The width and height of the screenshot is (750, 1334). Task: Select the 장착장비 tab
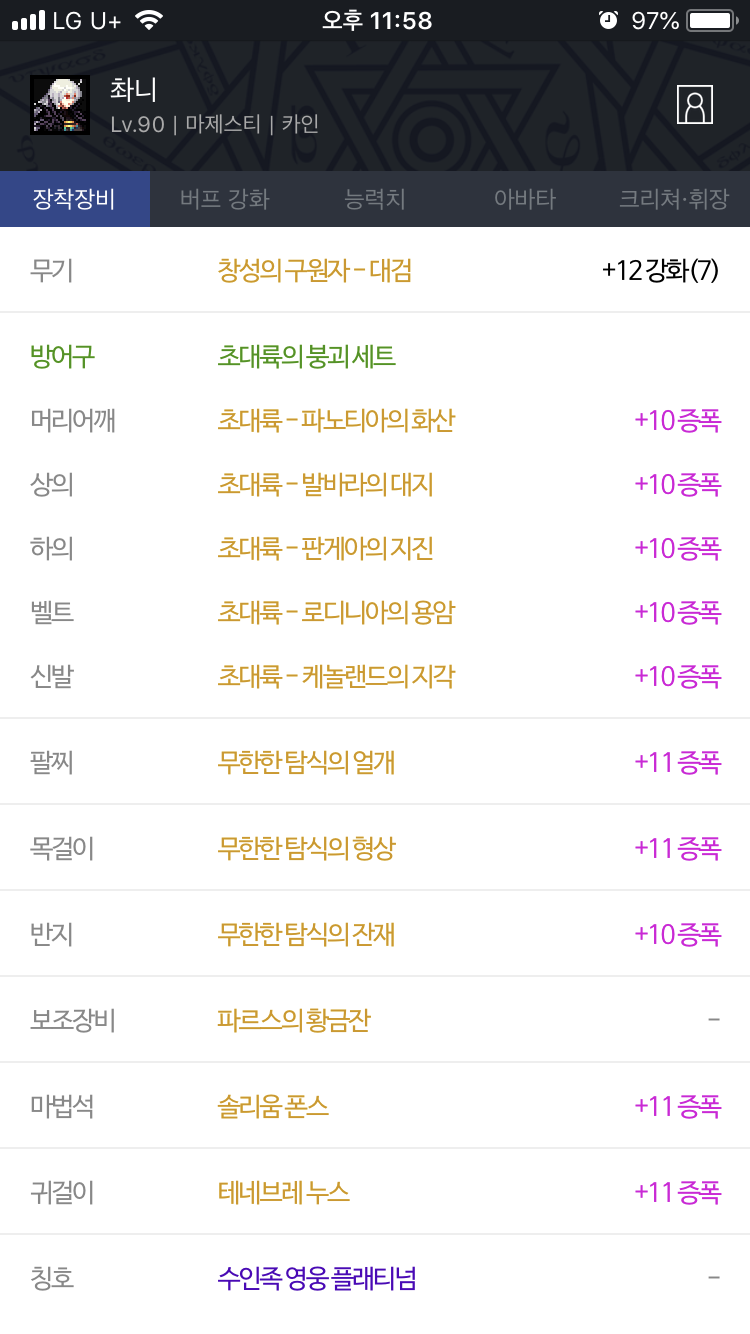coord(75,199)
